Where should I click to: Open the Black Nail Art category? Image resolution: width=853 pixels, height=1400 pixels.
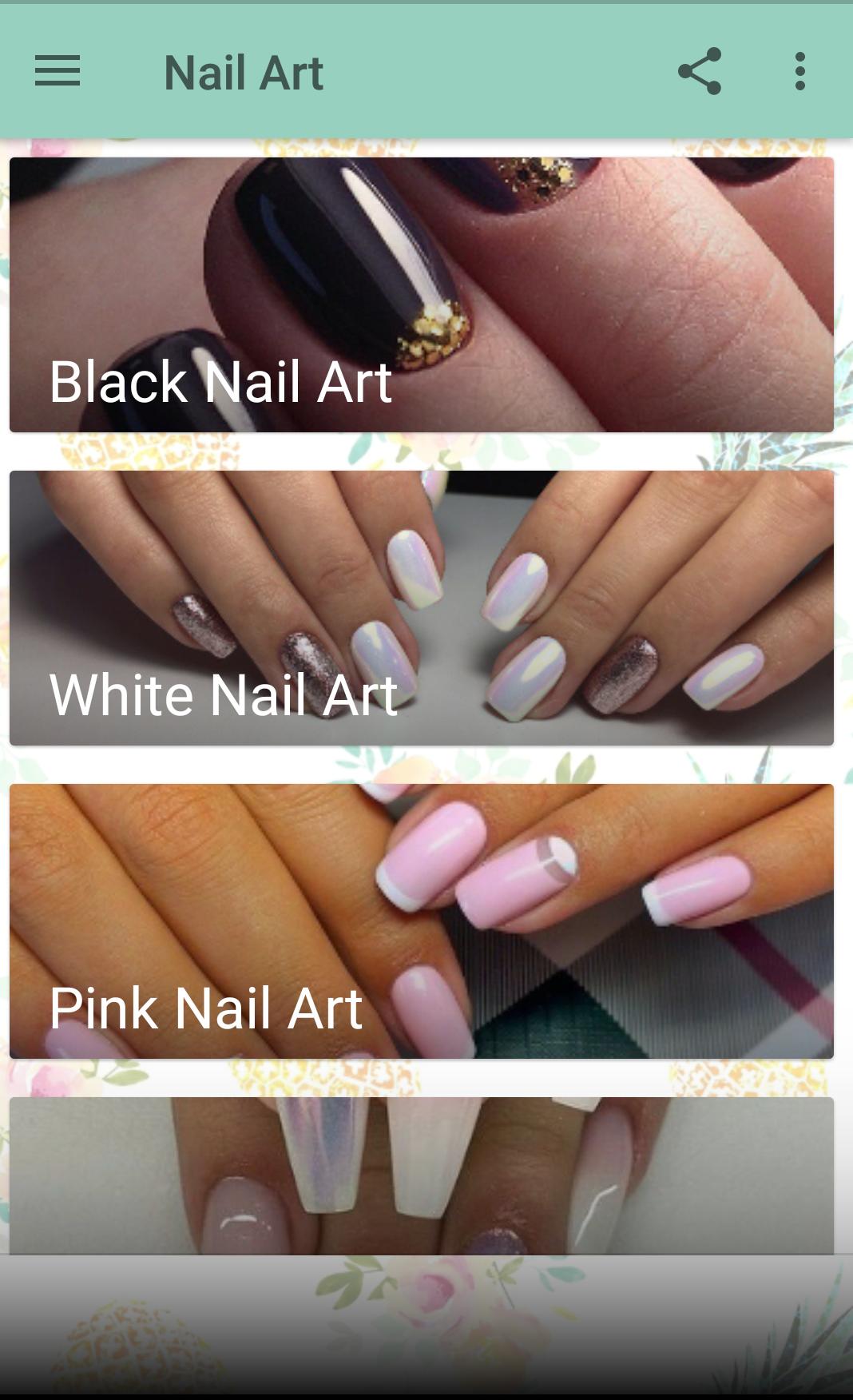pyautogui.click(x=421, y=295)
